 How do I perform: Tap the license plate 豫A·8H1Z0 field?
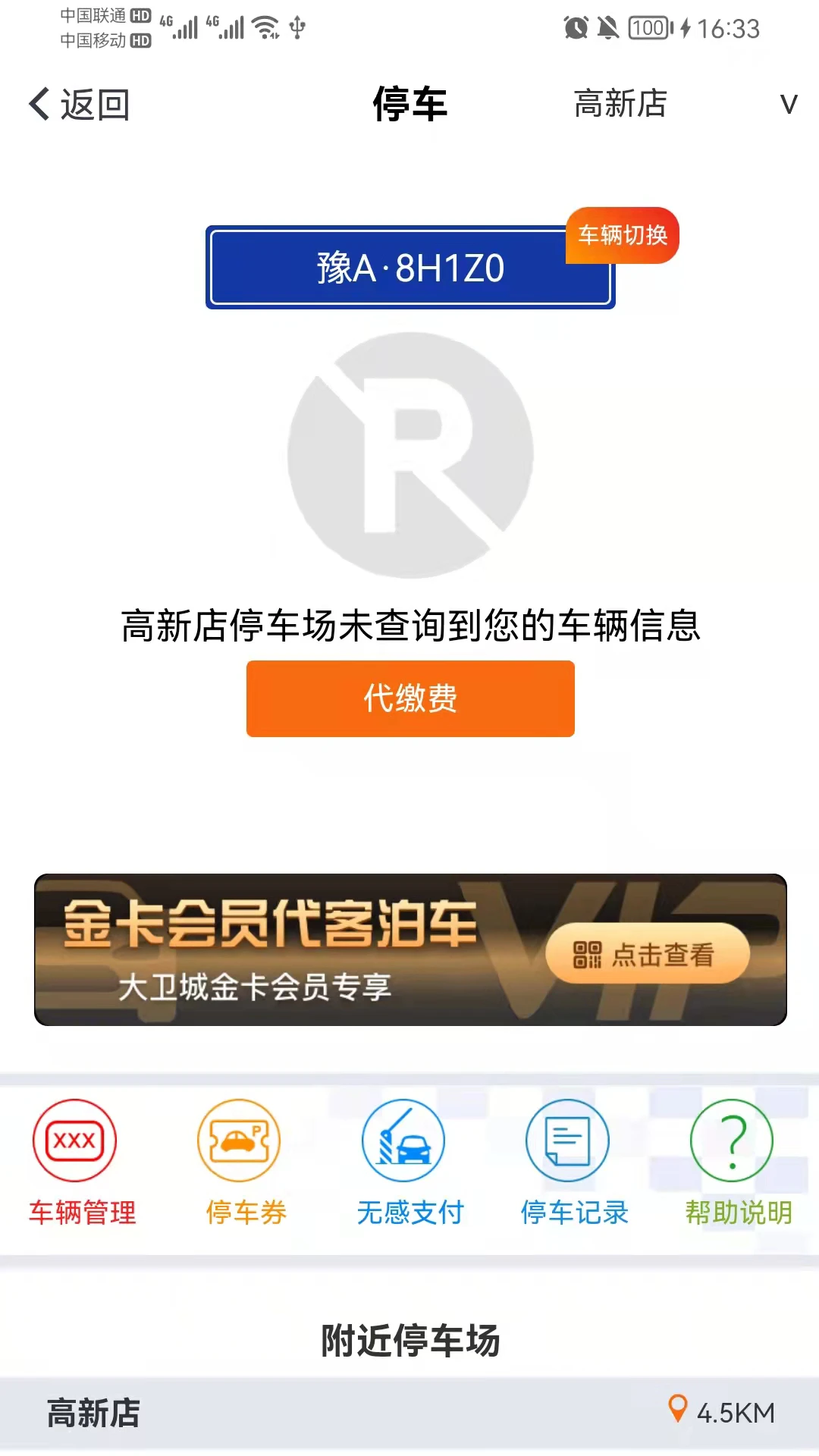pos(409,267)
